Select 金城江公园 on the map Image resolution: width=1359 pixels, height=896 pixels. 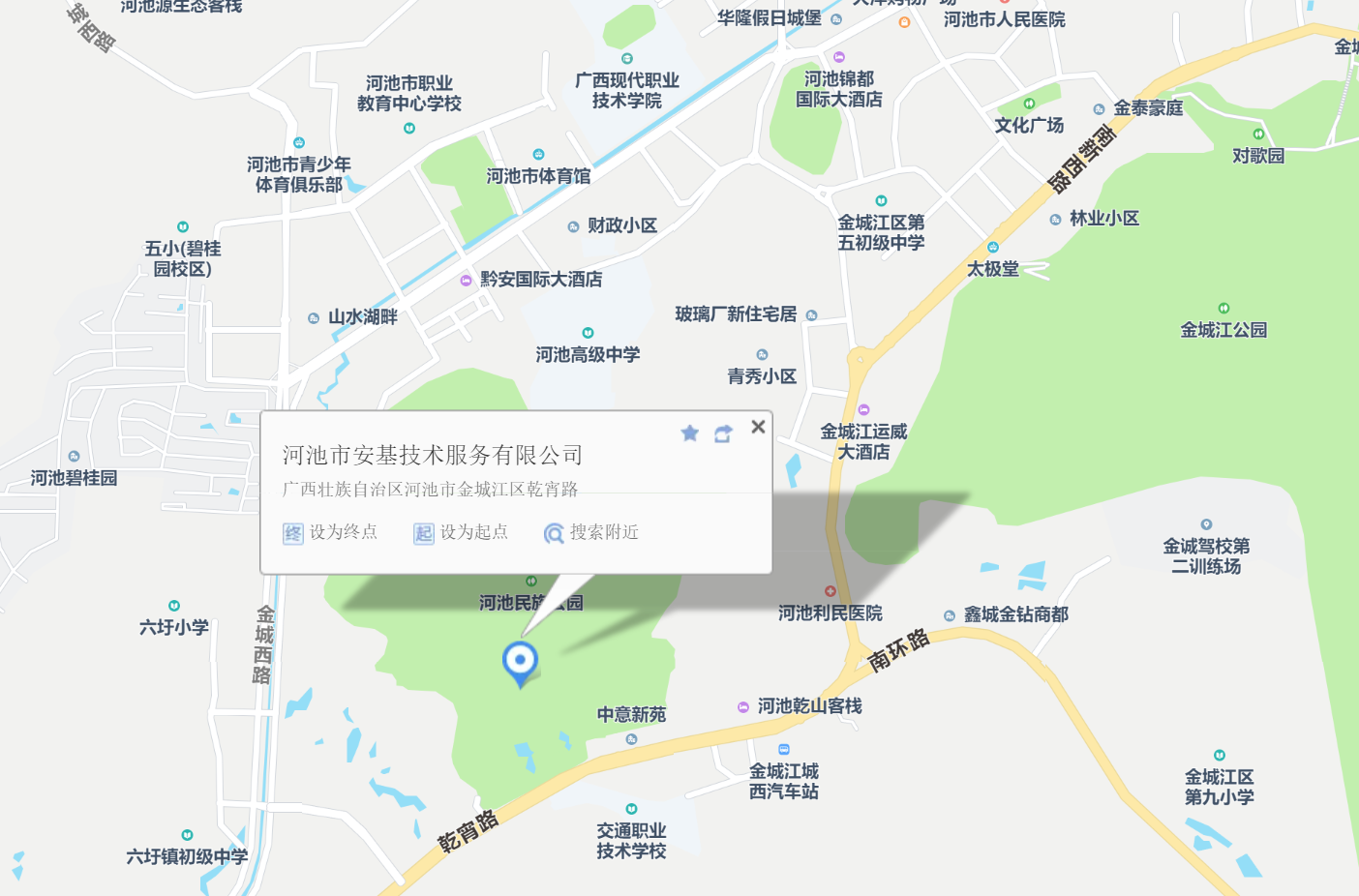(1223, 309)
